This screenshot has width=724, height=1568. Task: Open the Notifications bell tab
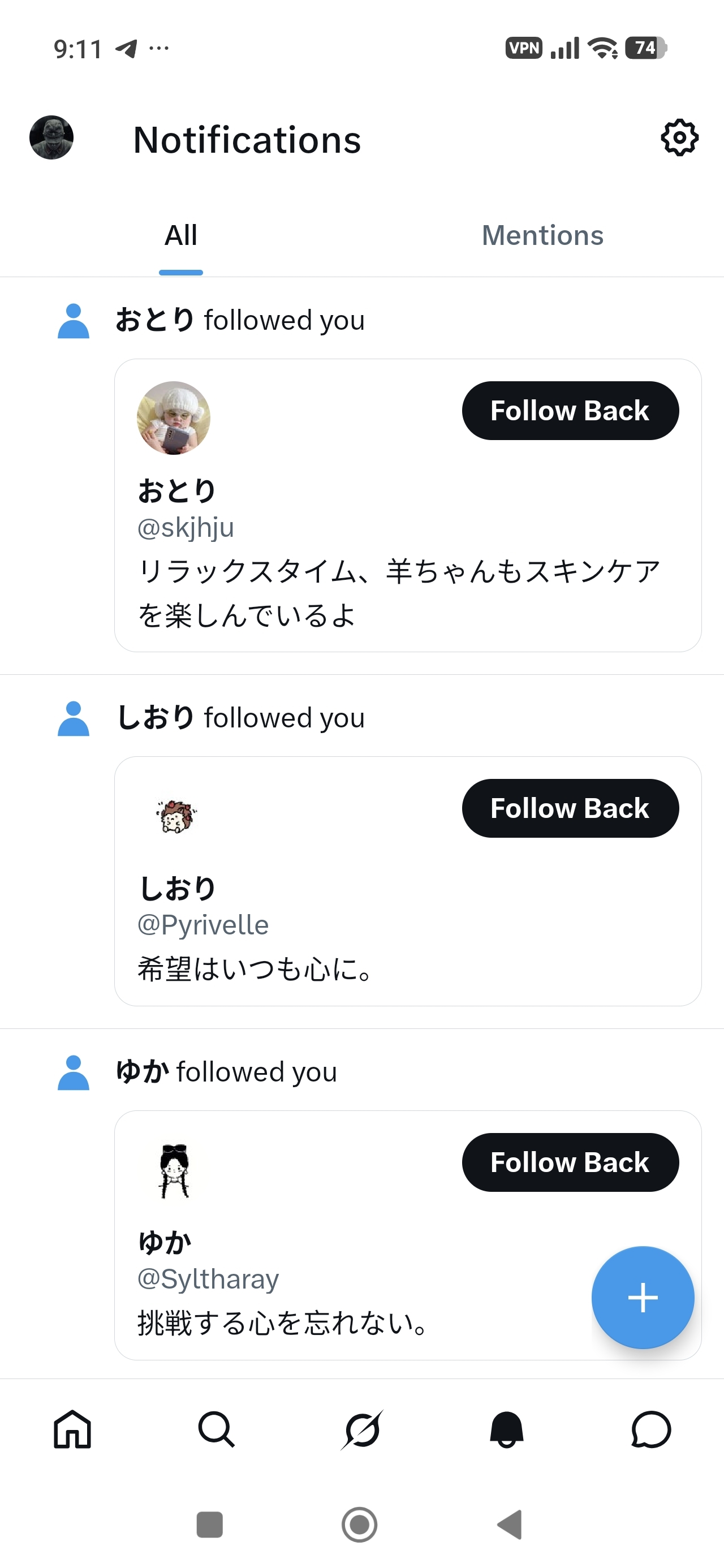pyautogui.click(x=507, y=1429)
